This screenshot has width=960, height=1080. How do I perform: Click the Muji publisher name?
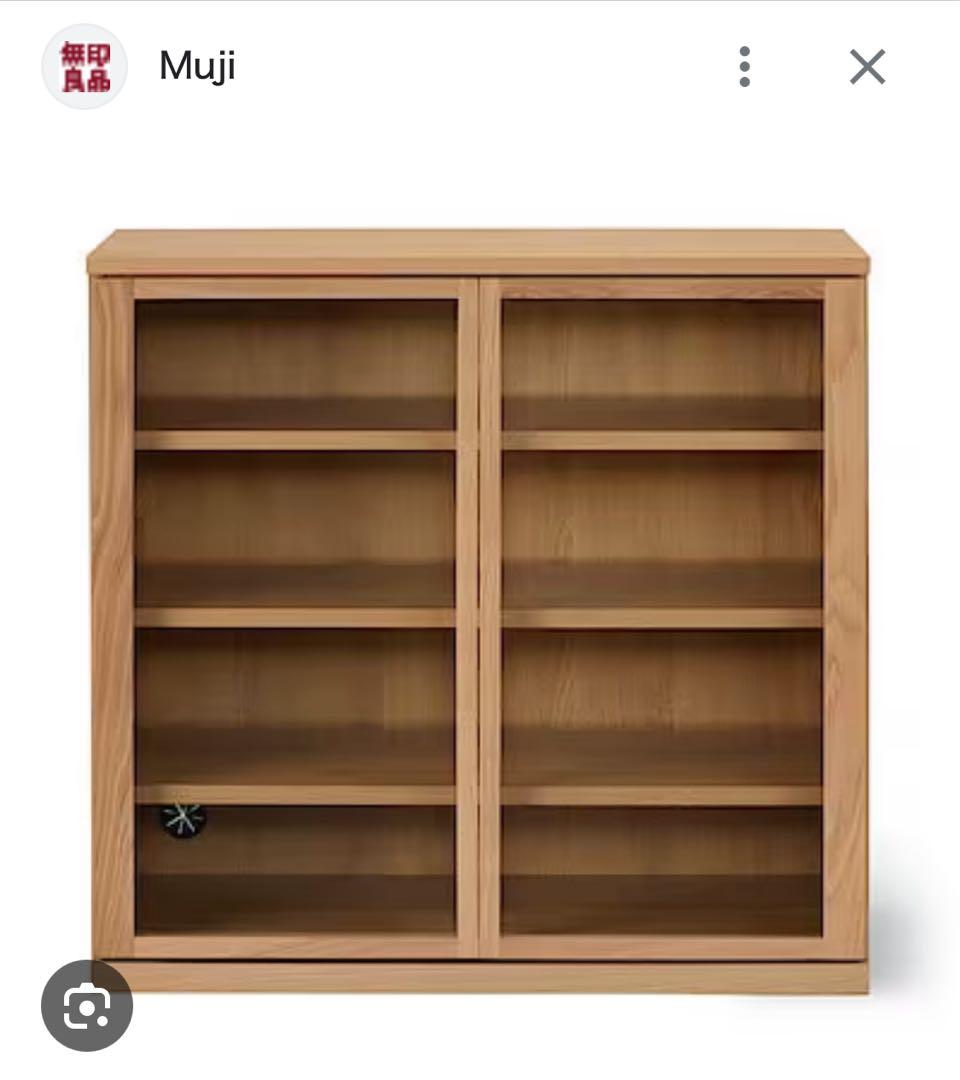tap(196, 67)
